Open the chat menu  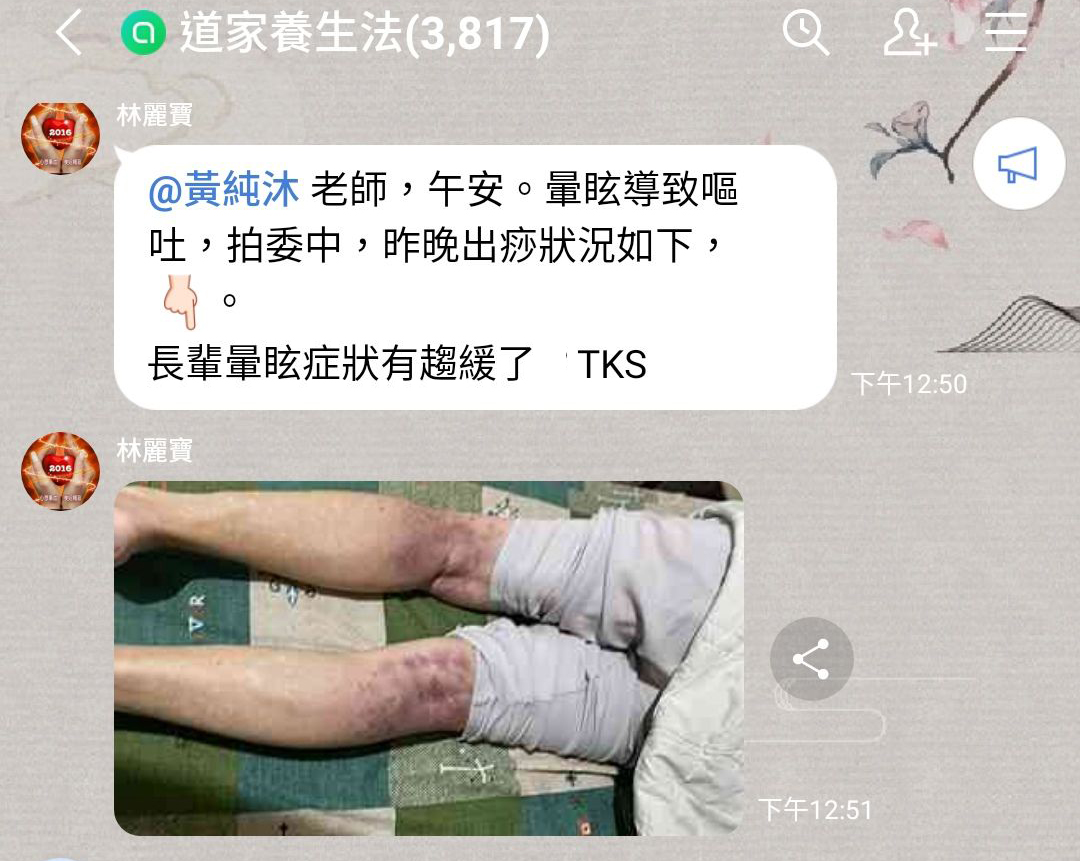(1005, 35)
